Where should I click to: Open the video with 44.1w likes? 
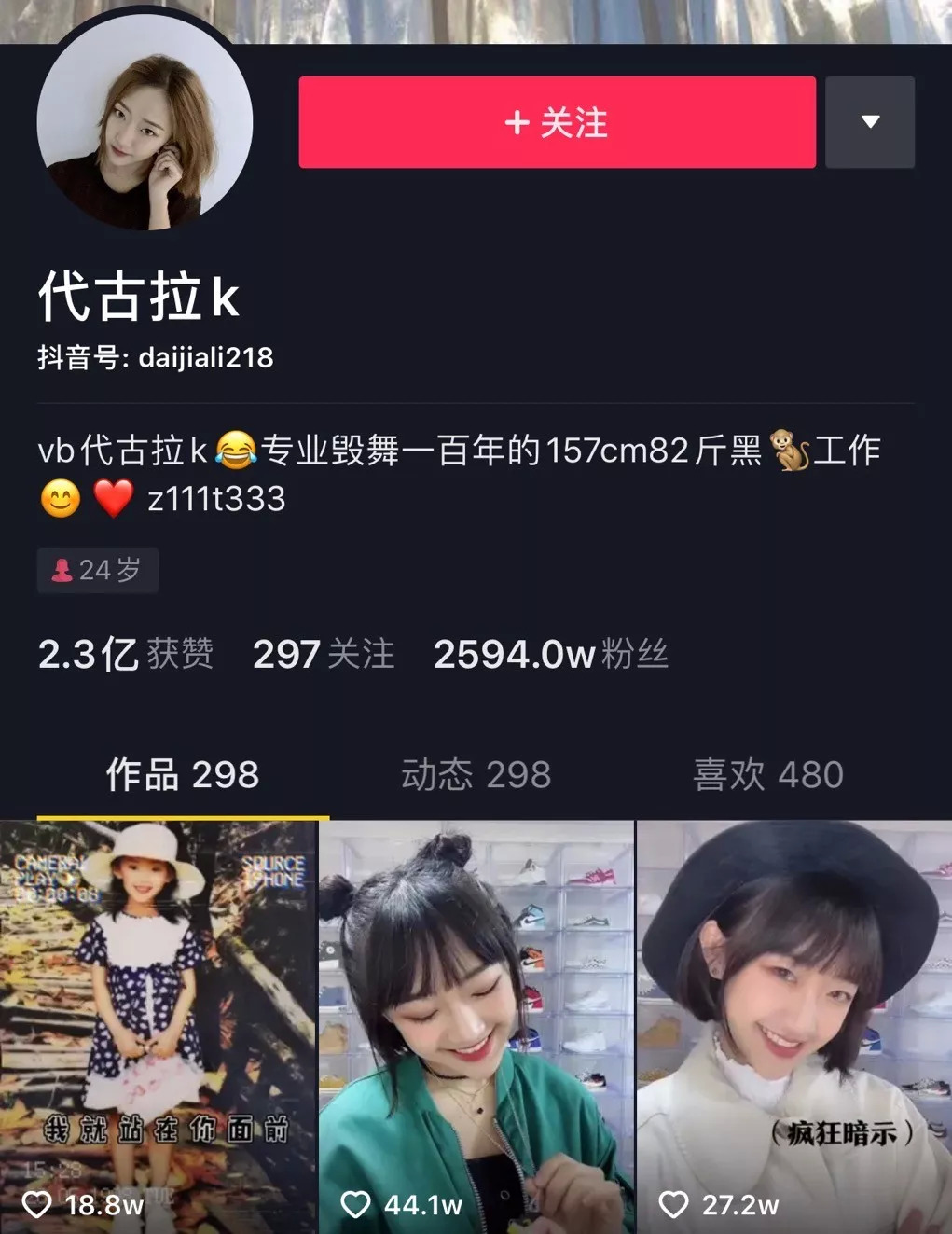pos(476,1026)
